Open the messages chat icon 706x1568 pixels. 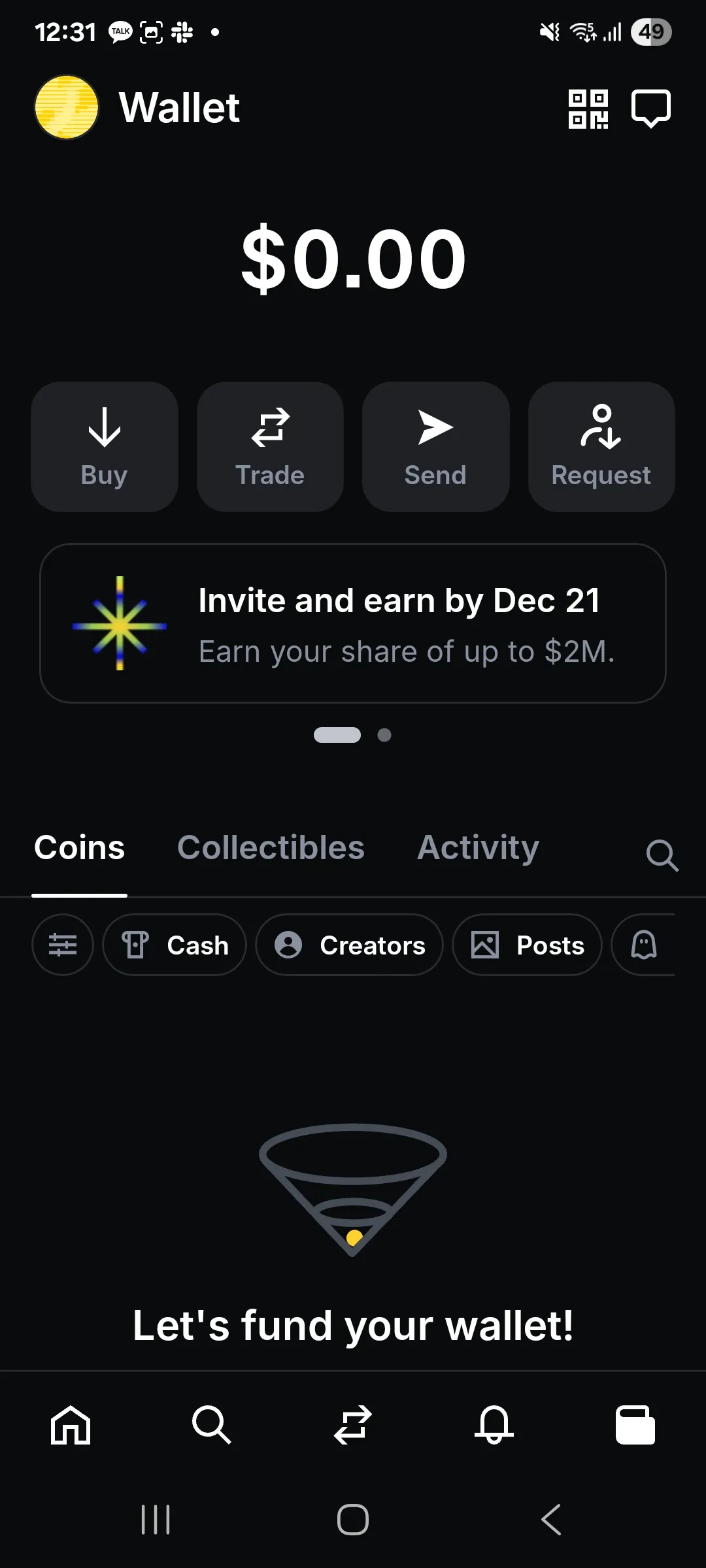click(650, 108)
